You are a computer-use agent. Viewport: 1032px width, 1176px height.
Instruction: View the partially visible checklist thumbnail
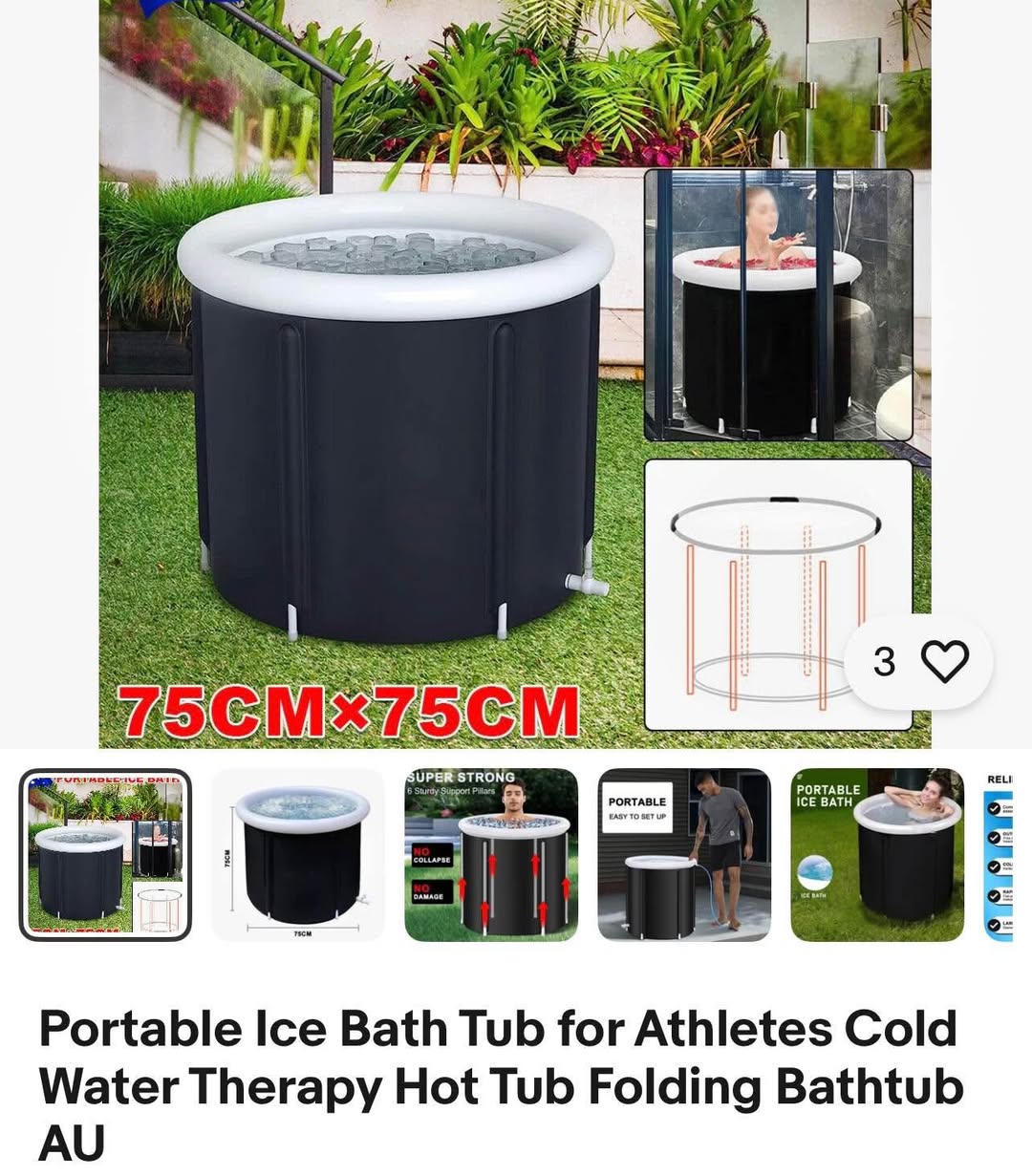click(1000, 854)
